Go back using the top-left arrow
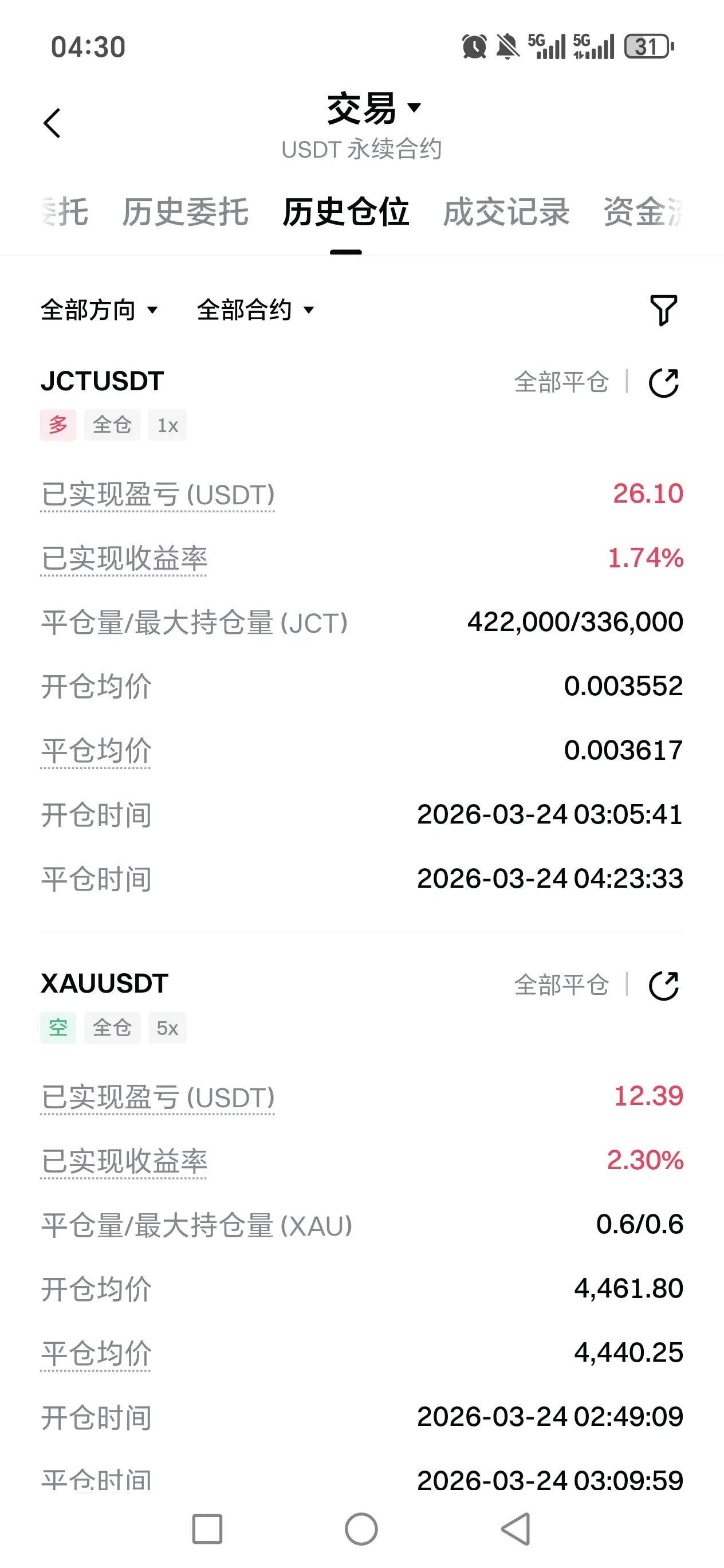 click(x=52, y=124)
